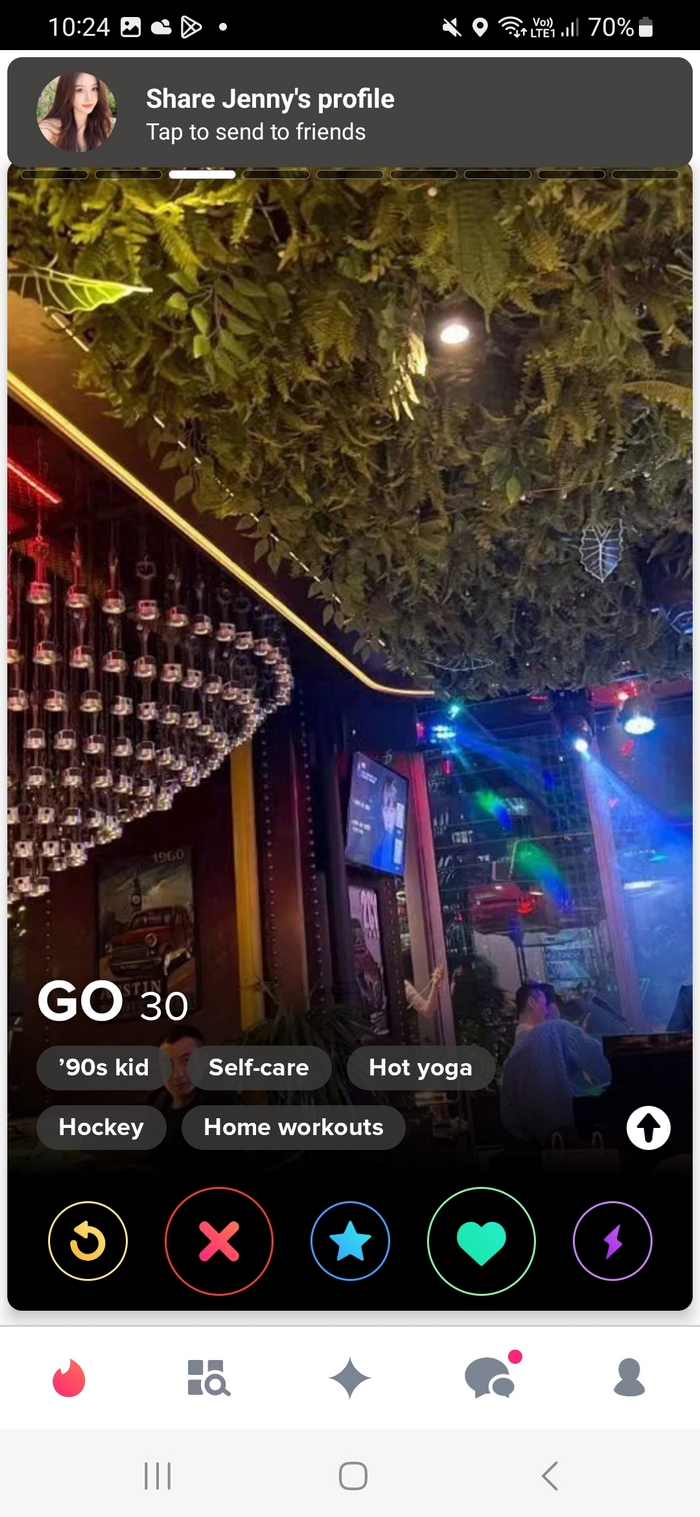Open the sparkle Gold likes tab
This screenshot has height=1517, width=700.
point(350,1378)
